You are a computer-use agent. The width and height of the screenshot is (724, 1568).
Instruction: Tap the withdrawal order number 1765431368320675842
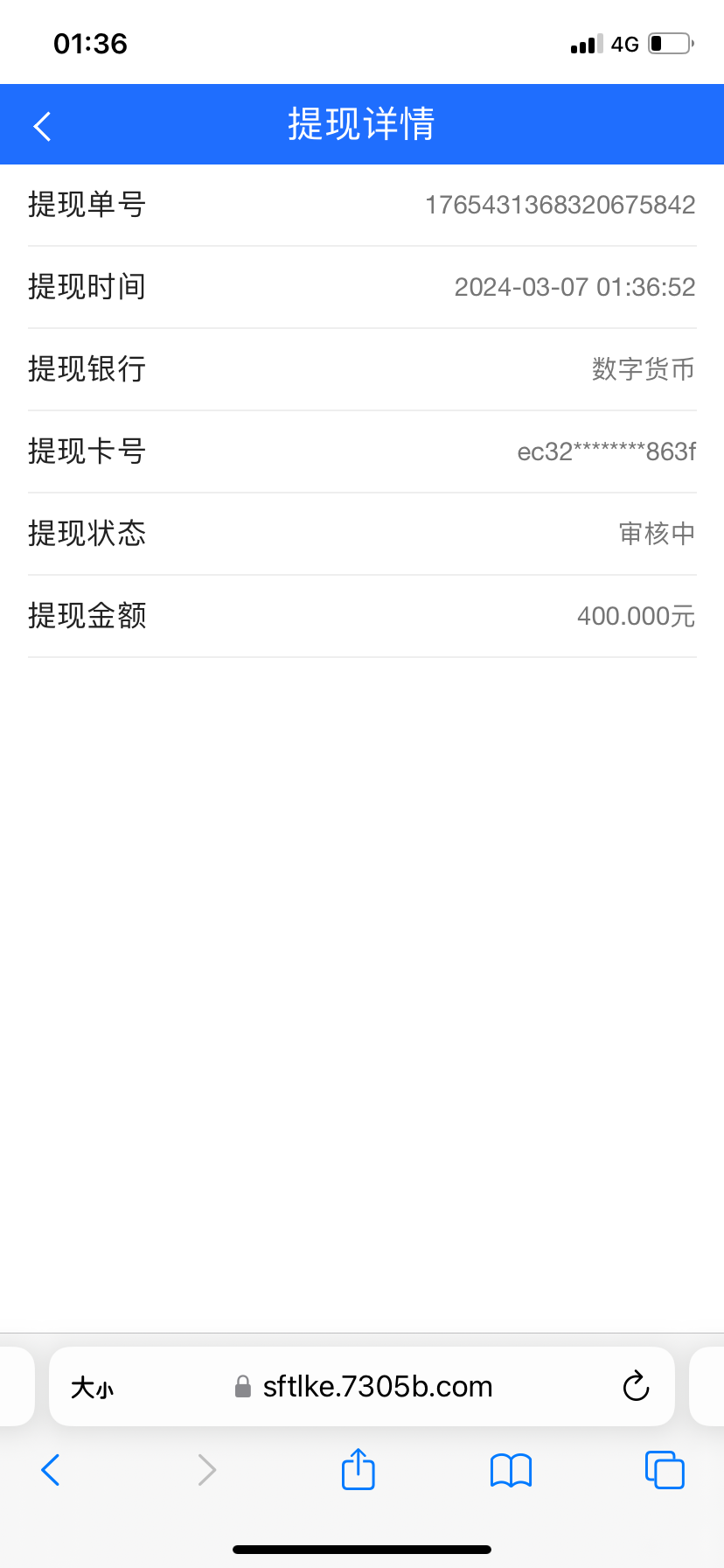click(560, 205)
